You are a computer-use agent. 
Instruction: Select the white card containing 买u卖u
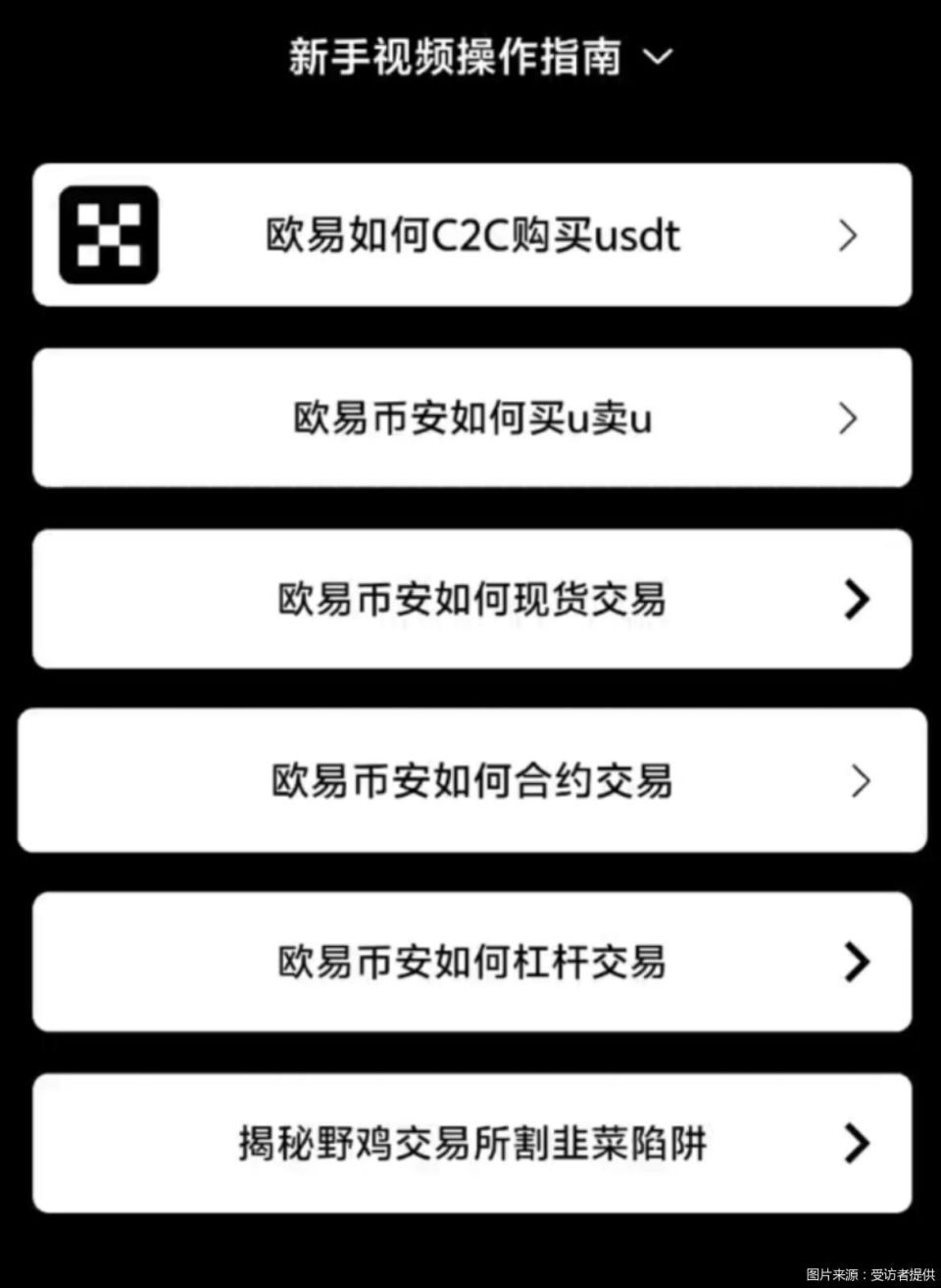pyautogui.click(x=470, y=418)
